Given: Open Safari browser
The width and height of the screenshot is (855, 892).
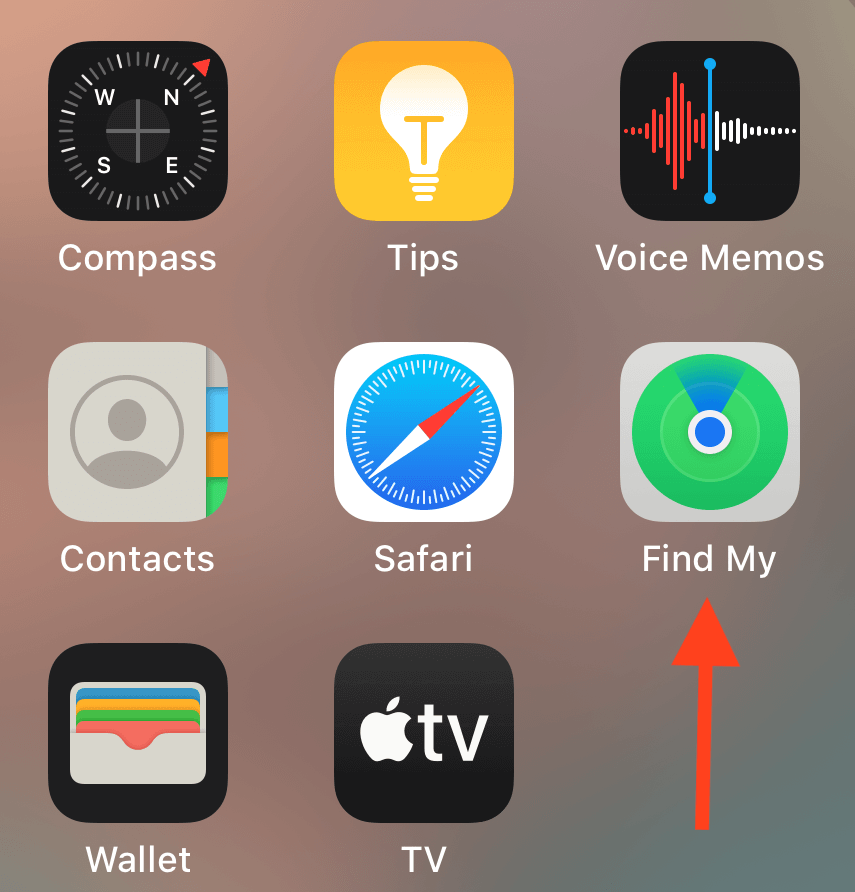Looking at the screenshot, I should (x=424, y=432).
